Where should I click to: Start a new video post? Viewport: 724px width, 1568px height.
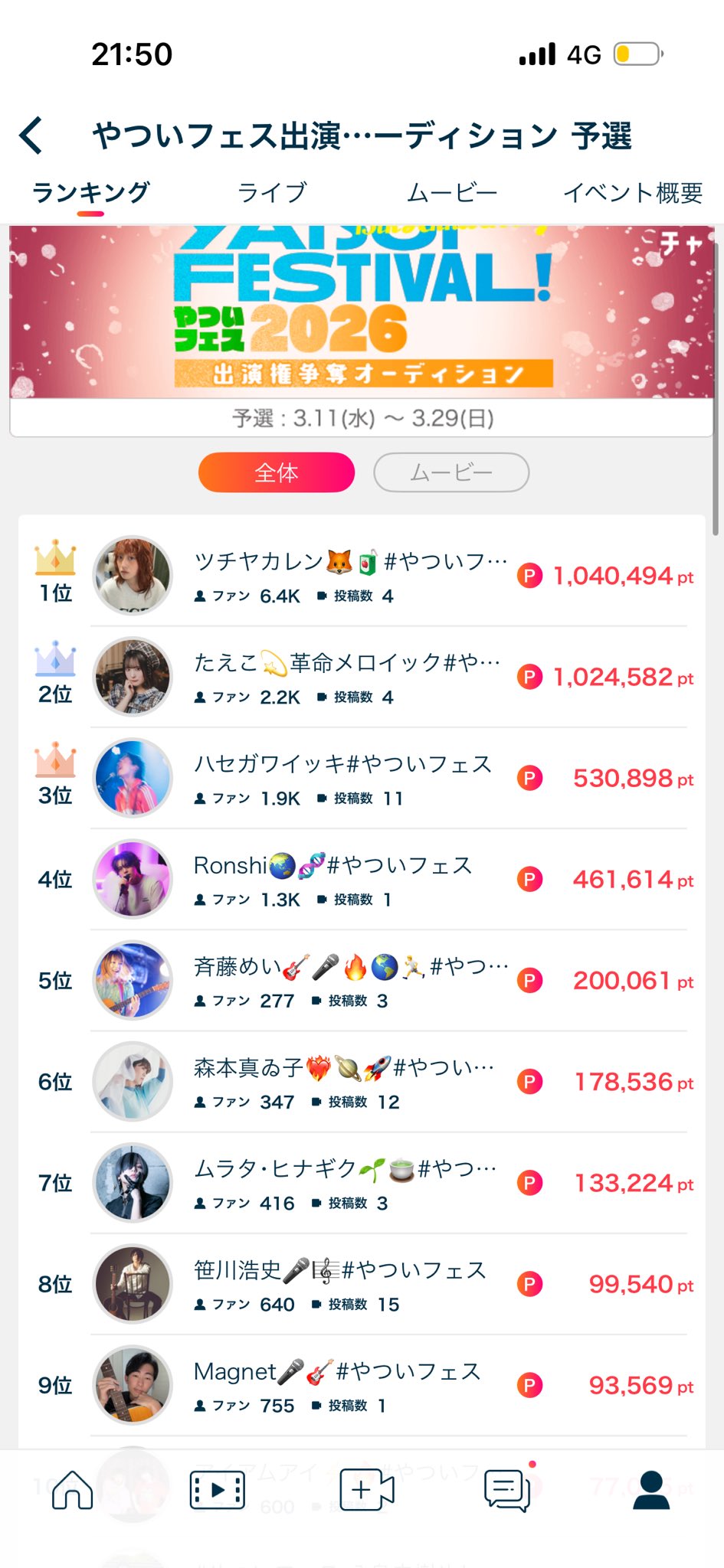[366, 1490]
